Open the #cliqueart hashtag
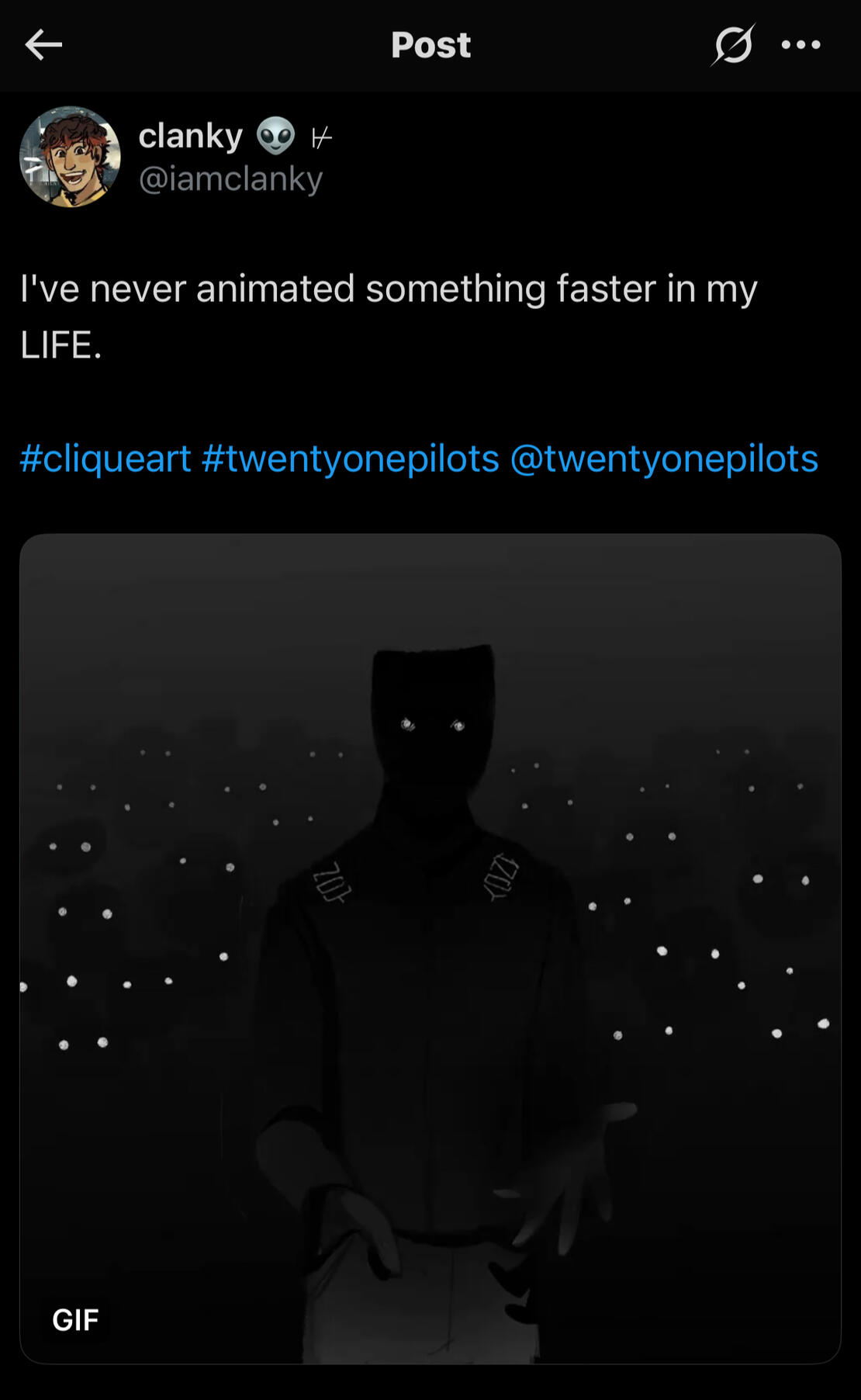Image resolution: width=861 pixels, height=1400 pixels. click(105, 459)
